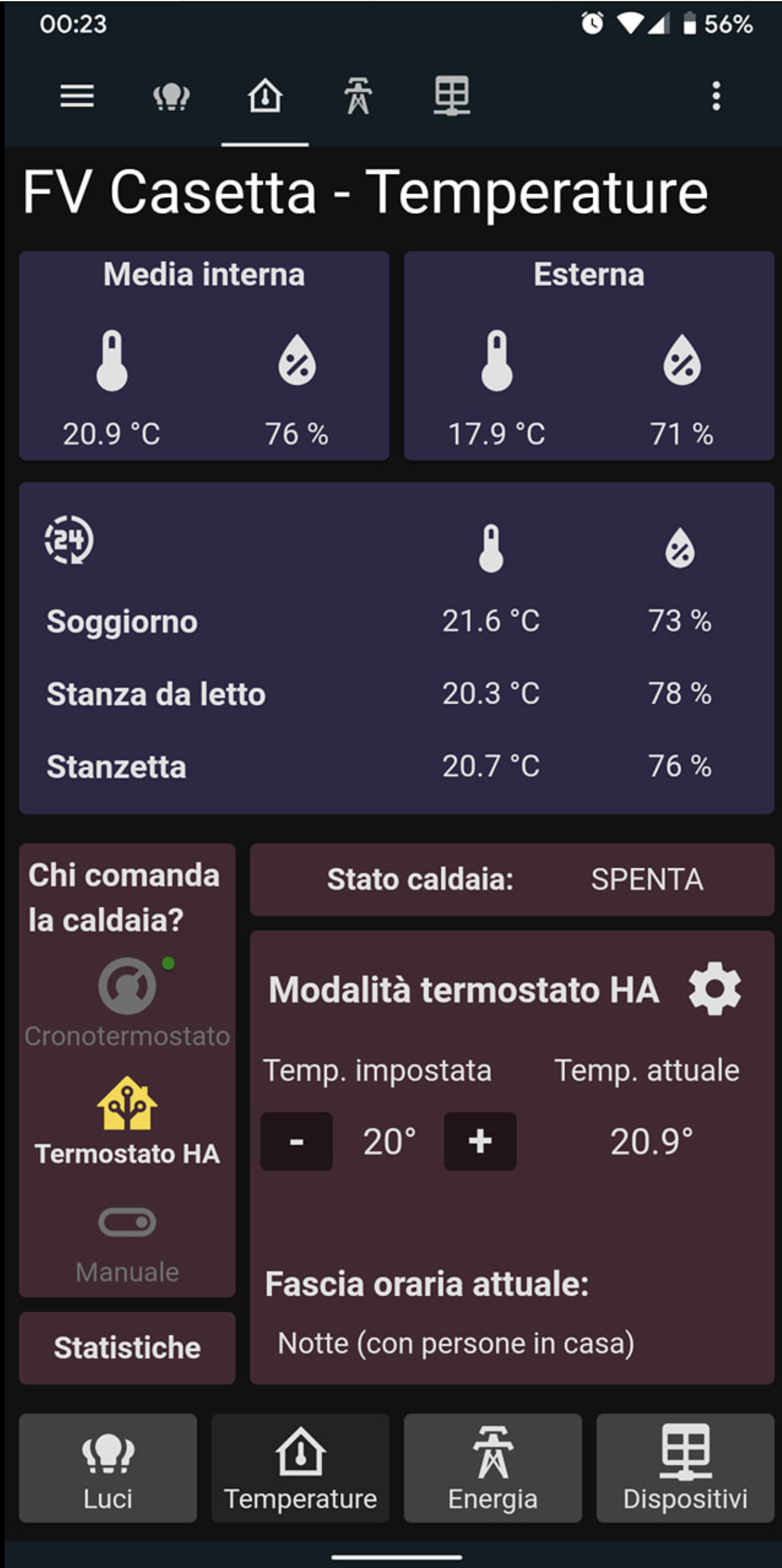This screenshot has height=1568, width=782.
Task: Go to Energia in bottom buttons
Action: click(493, 1468)
